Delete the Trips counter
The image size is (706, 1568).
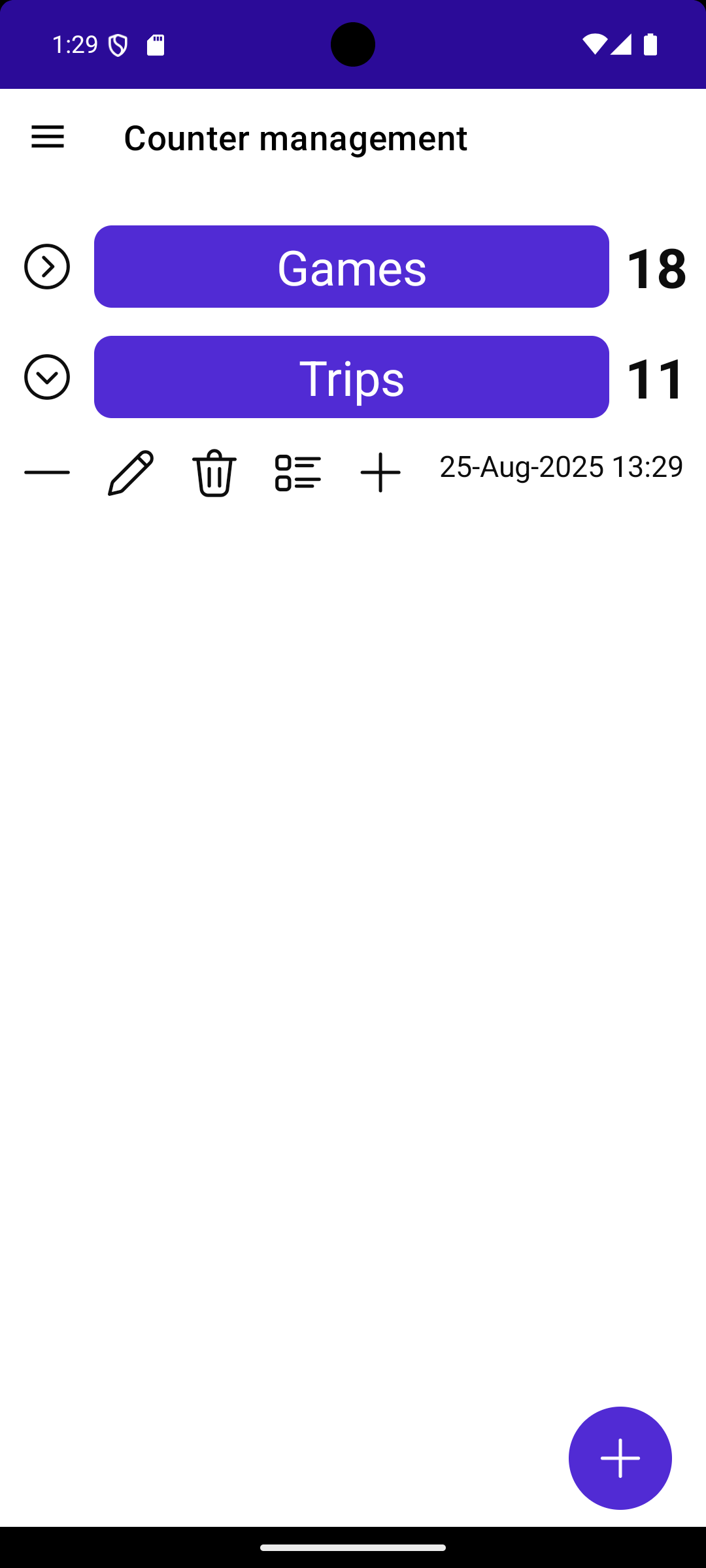coord(214,472)
